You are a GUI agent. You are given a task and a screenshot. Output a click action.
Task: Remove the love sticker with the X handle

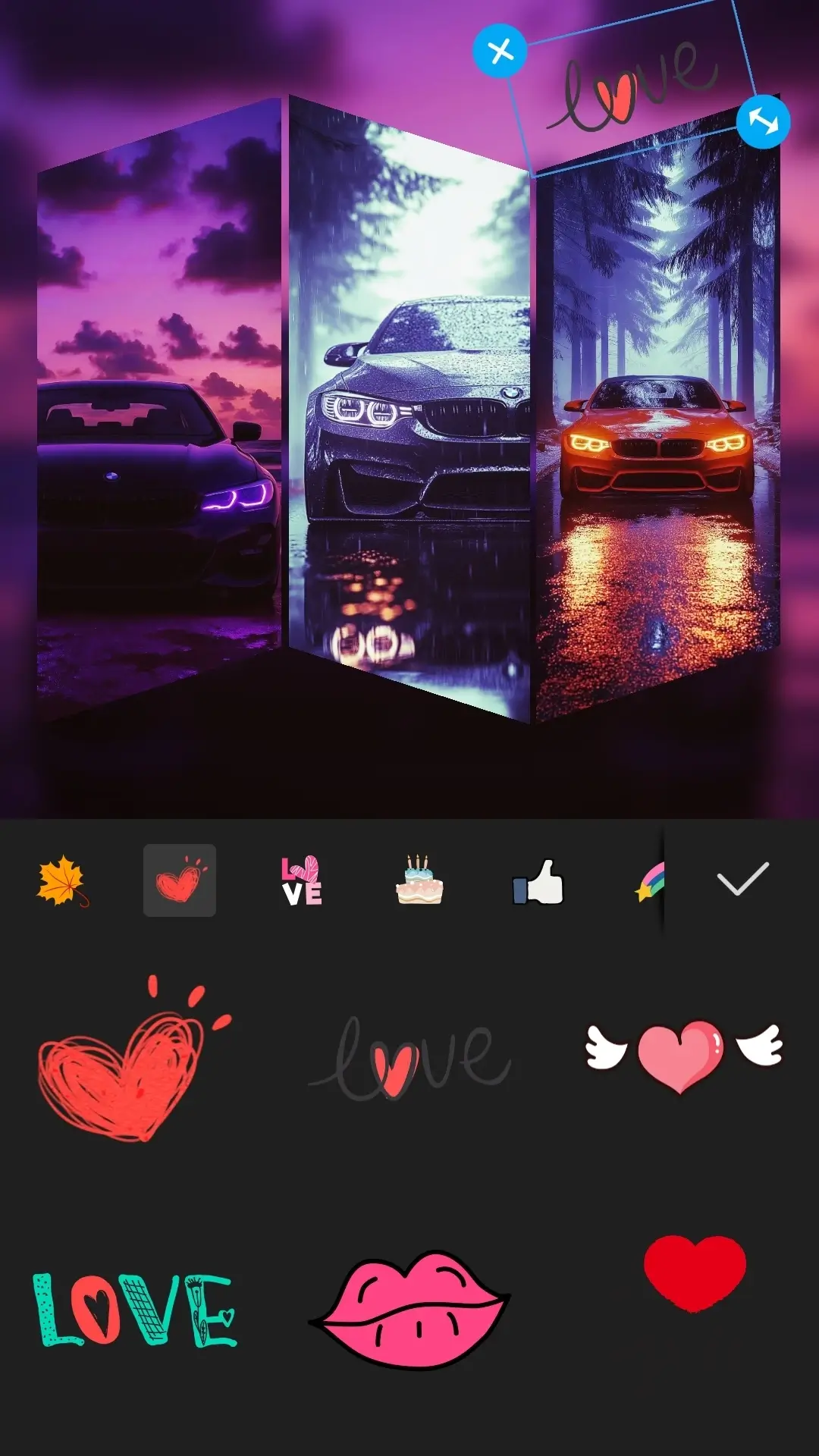(x=500, y=52)
